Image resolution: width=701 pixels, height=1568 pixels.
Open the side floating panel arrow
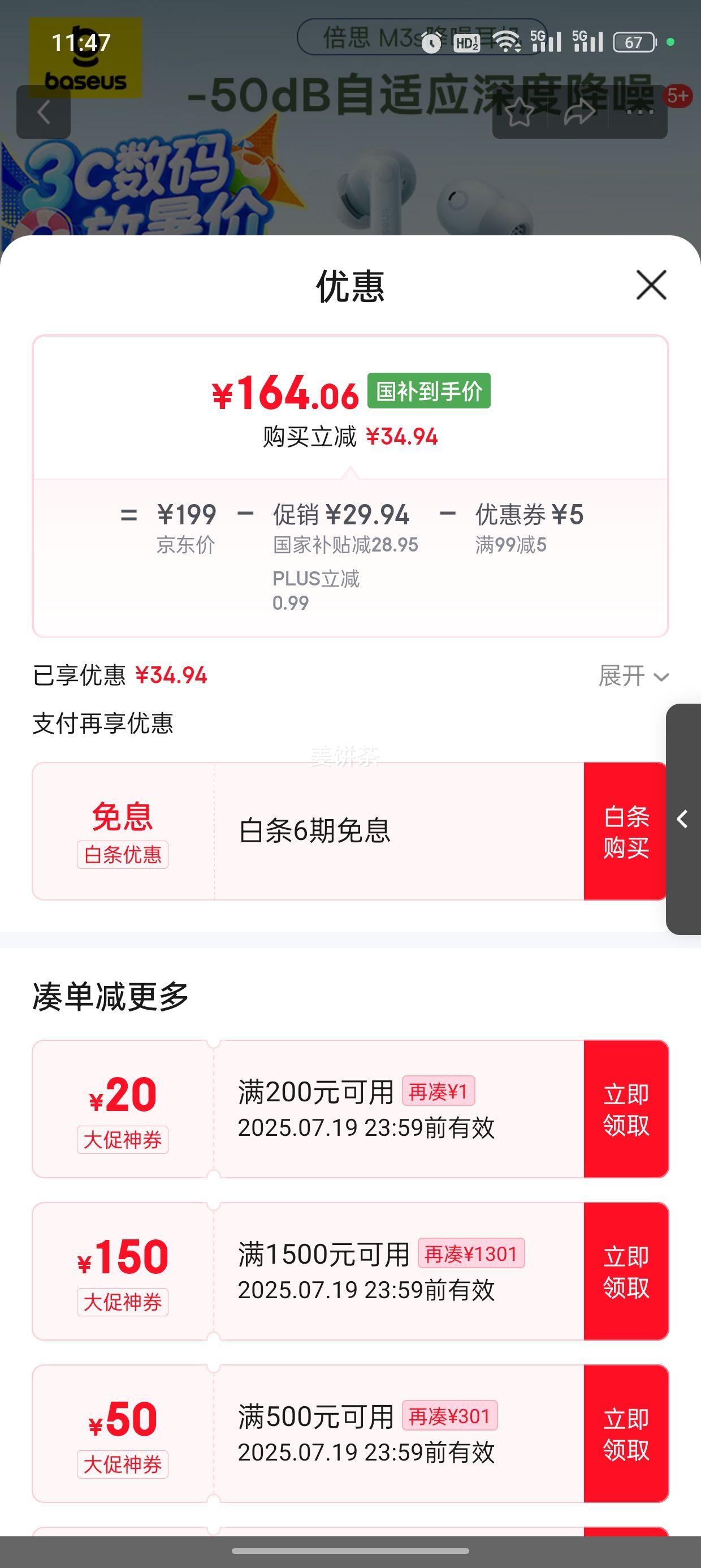[x=683, y=819]
